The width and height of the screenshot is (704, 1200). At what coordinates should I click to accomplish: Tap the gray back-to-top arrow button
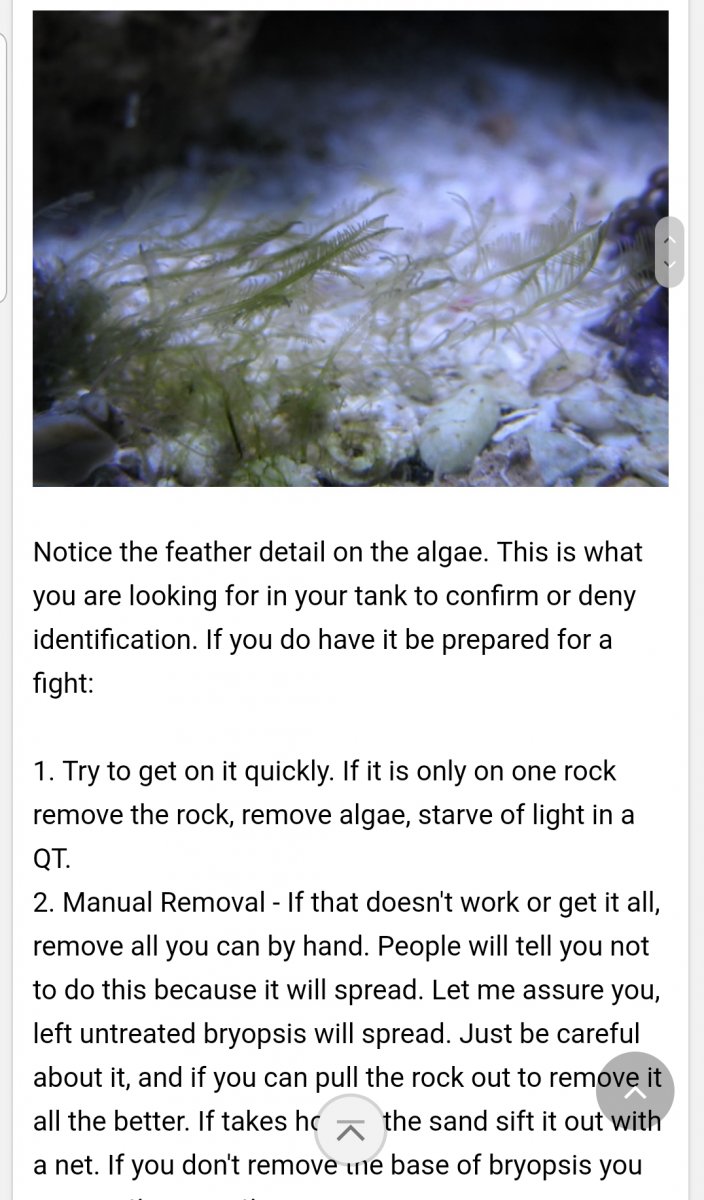635,1091
